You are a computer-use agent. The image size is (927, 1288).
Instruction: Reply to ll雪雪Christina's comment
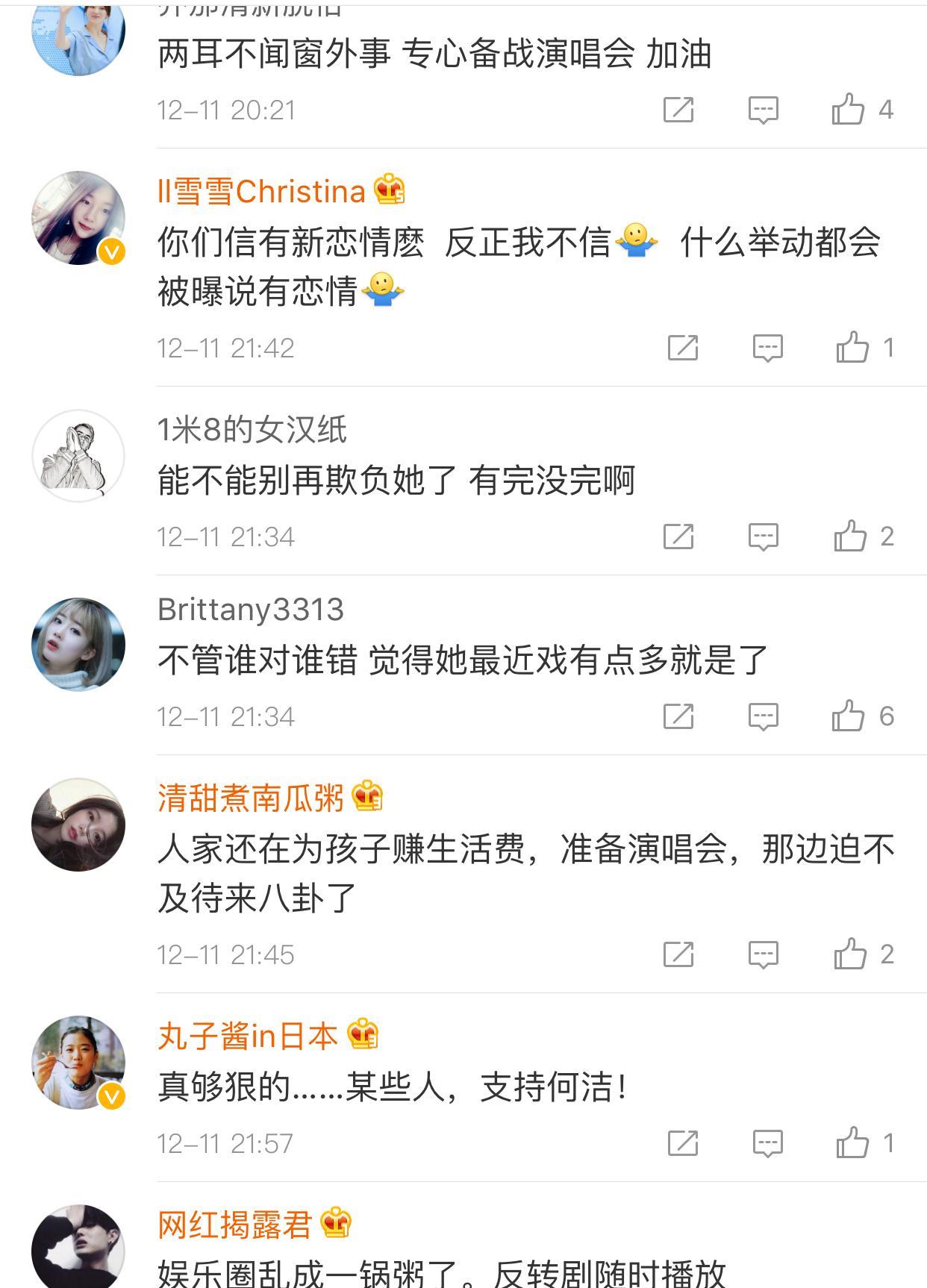[x=767, y=348]
